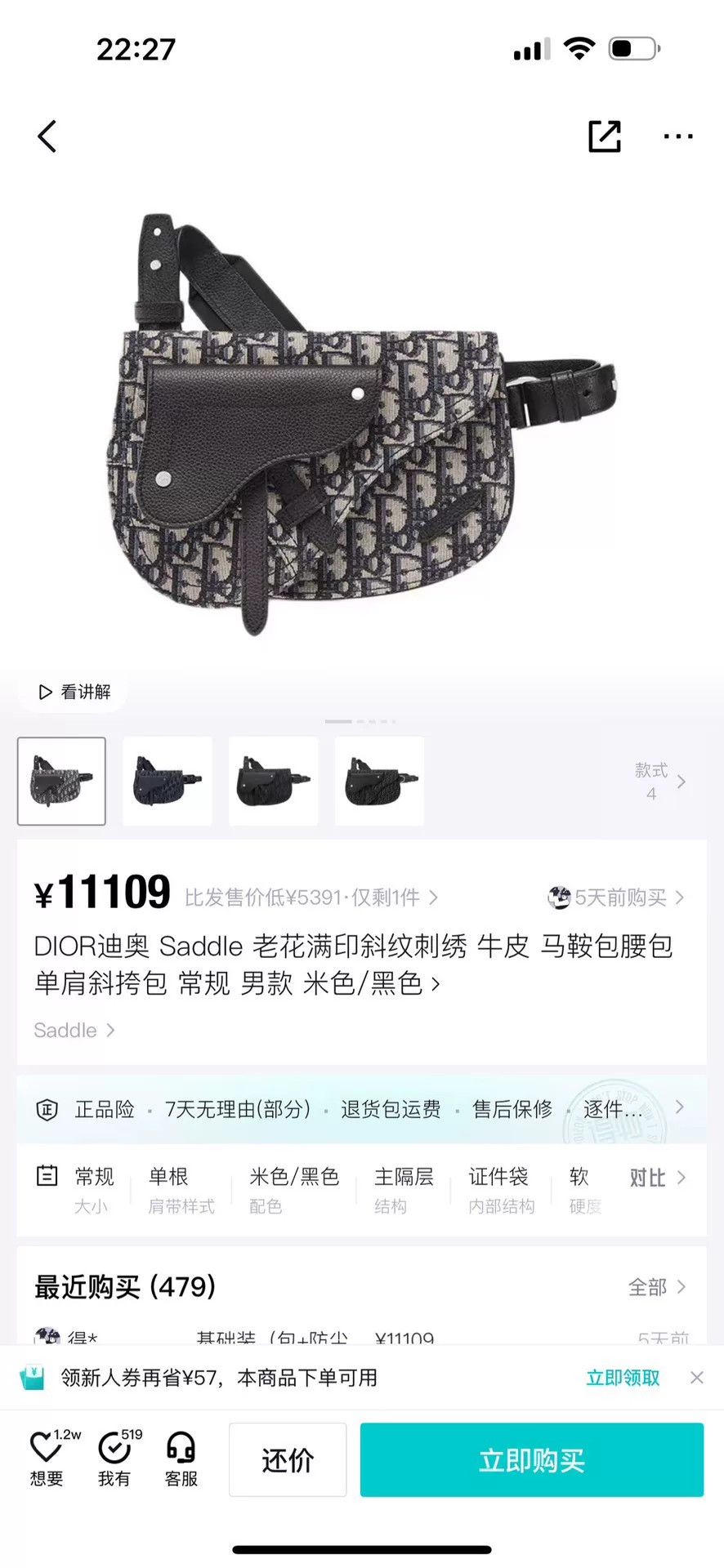
Task: Select the second color variant thumbnail
Action: click(168, 781)
